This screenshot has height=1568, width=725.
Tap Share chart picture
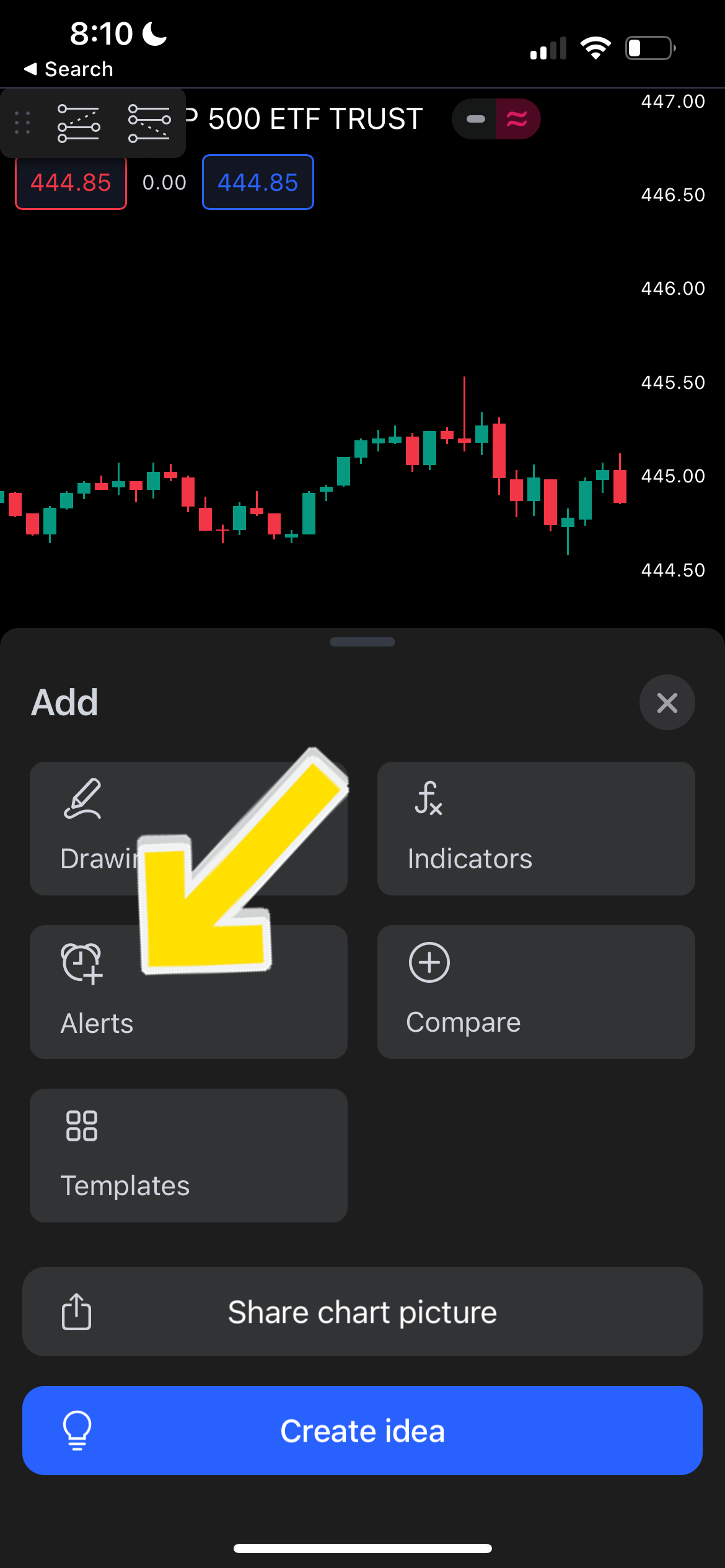(x=362, y=1311)
